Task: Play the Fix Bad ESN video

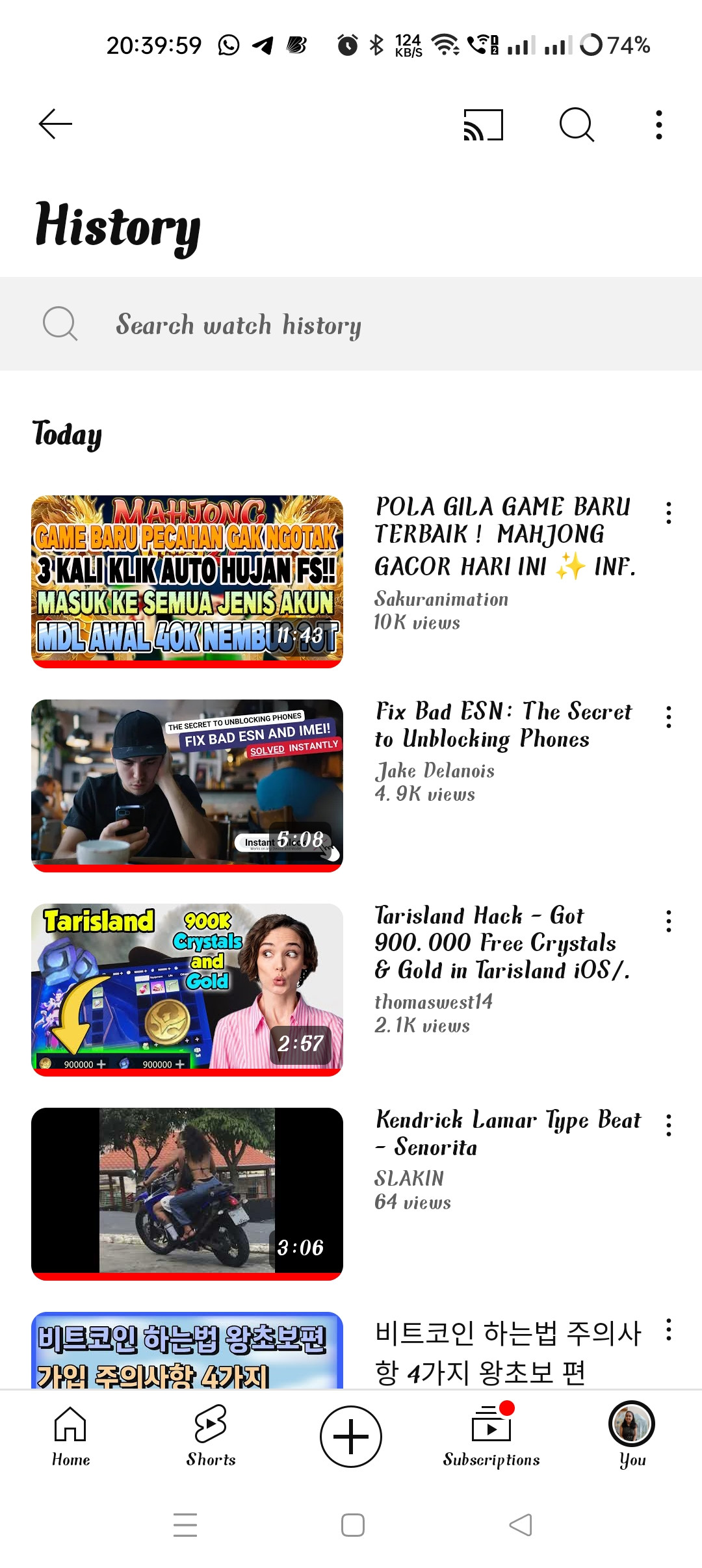Action: (x=187, y=785)
